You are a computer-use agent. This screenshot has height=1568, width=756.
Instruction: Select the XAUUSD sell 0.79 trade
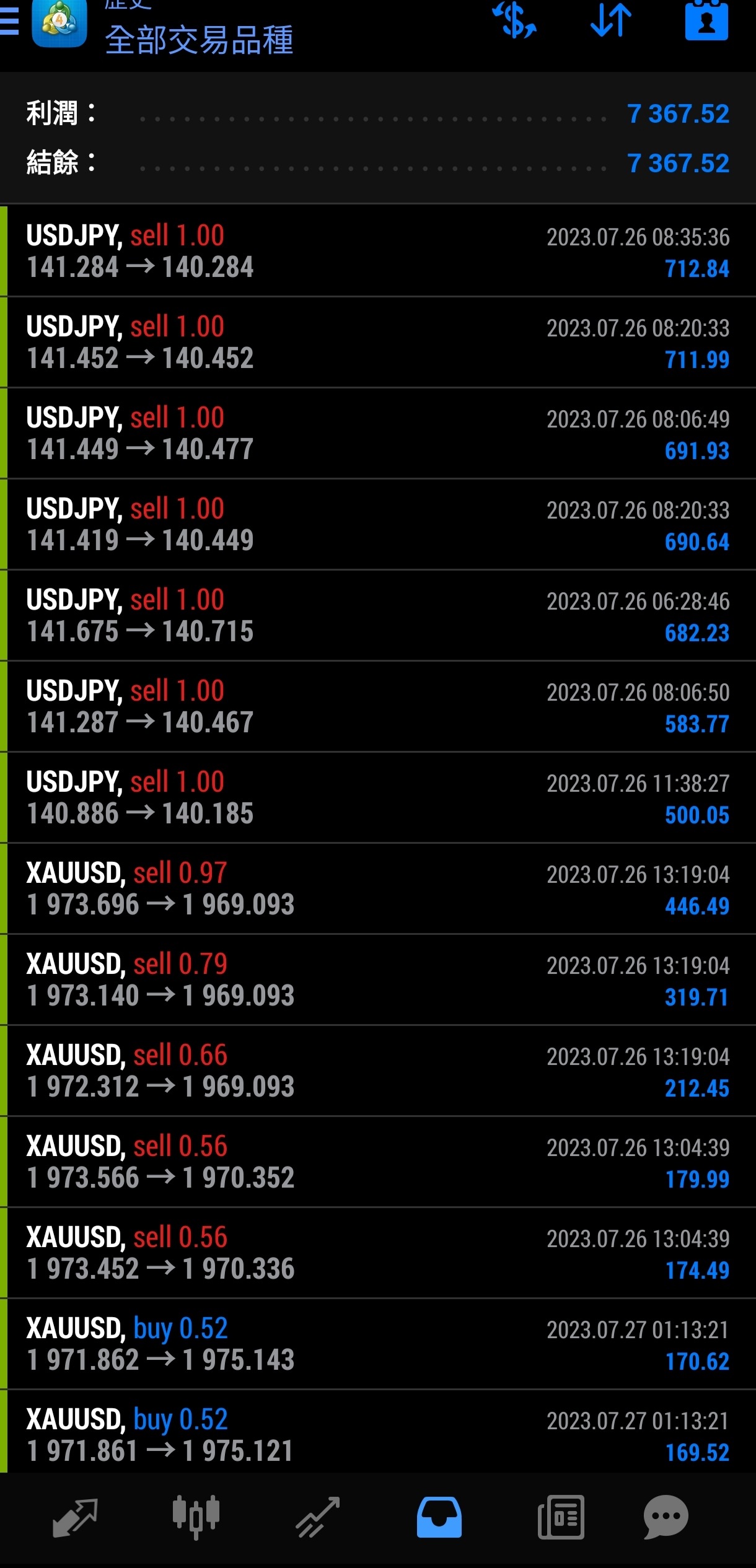(378, 980)
